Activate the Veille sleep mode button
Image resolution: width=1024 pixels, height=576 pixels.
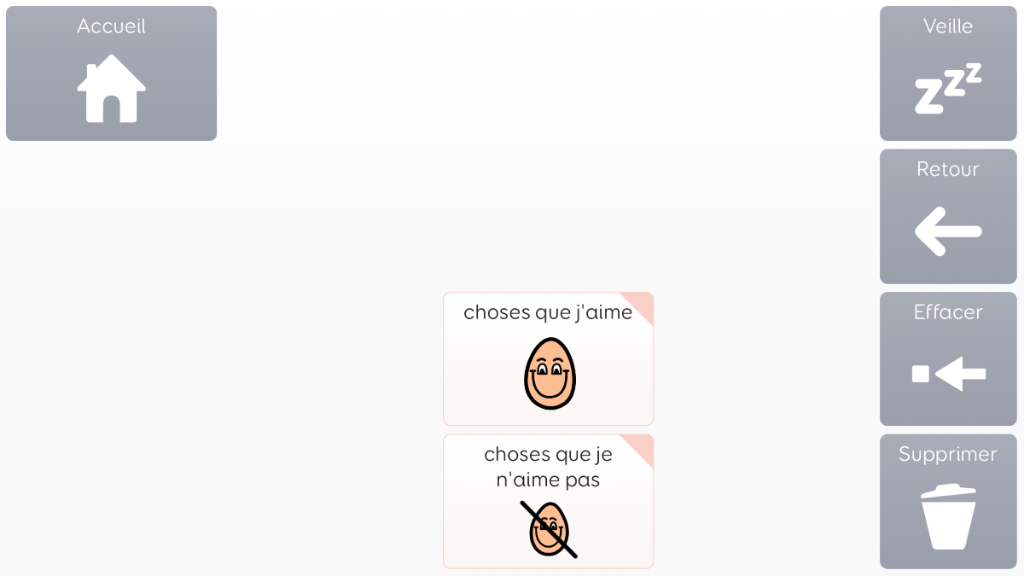[x=948, y=74]
